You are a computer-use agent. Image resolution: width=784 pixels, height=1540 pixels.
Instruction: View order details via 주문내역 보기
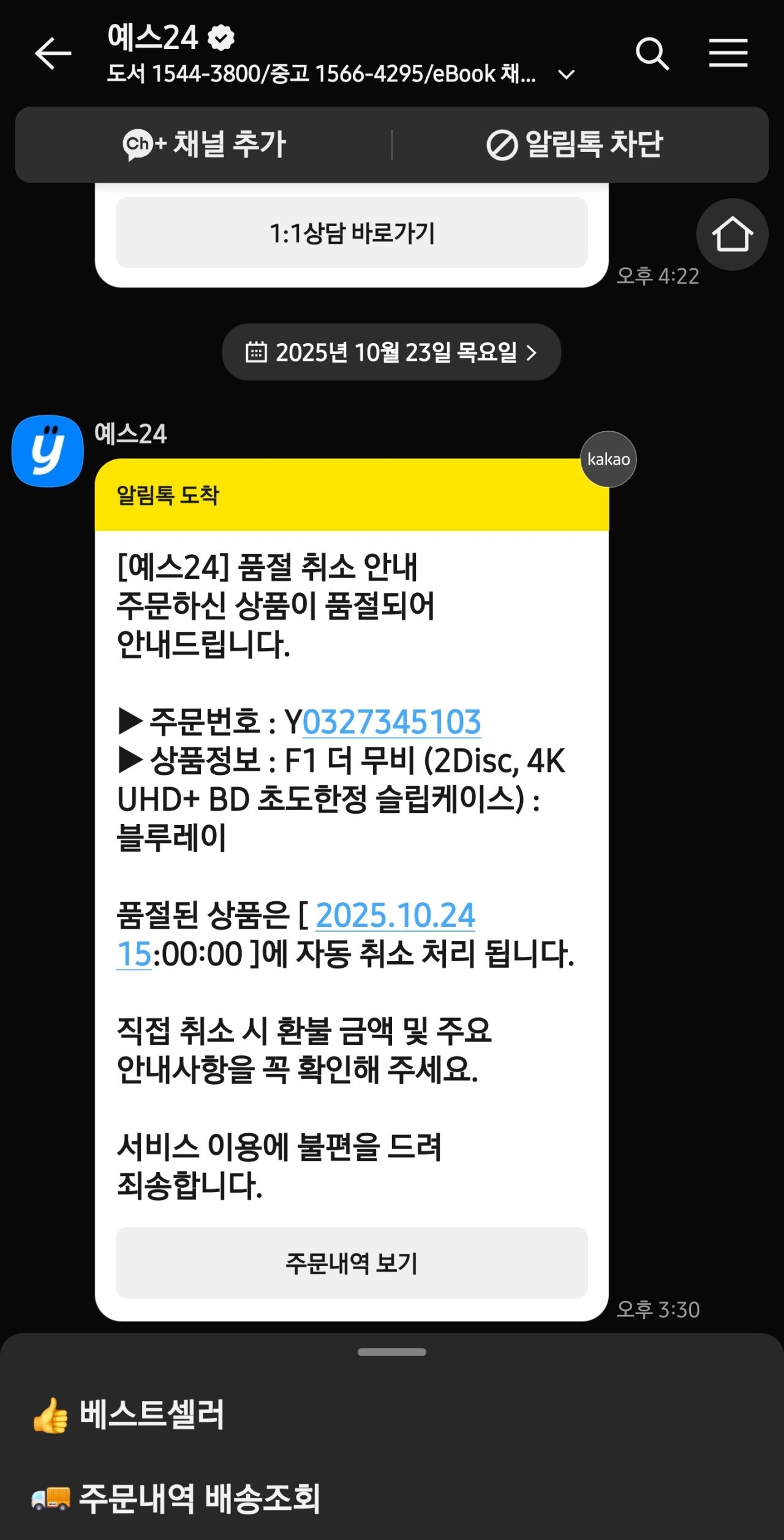(x=352, y=1263)
